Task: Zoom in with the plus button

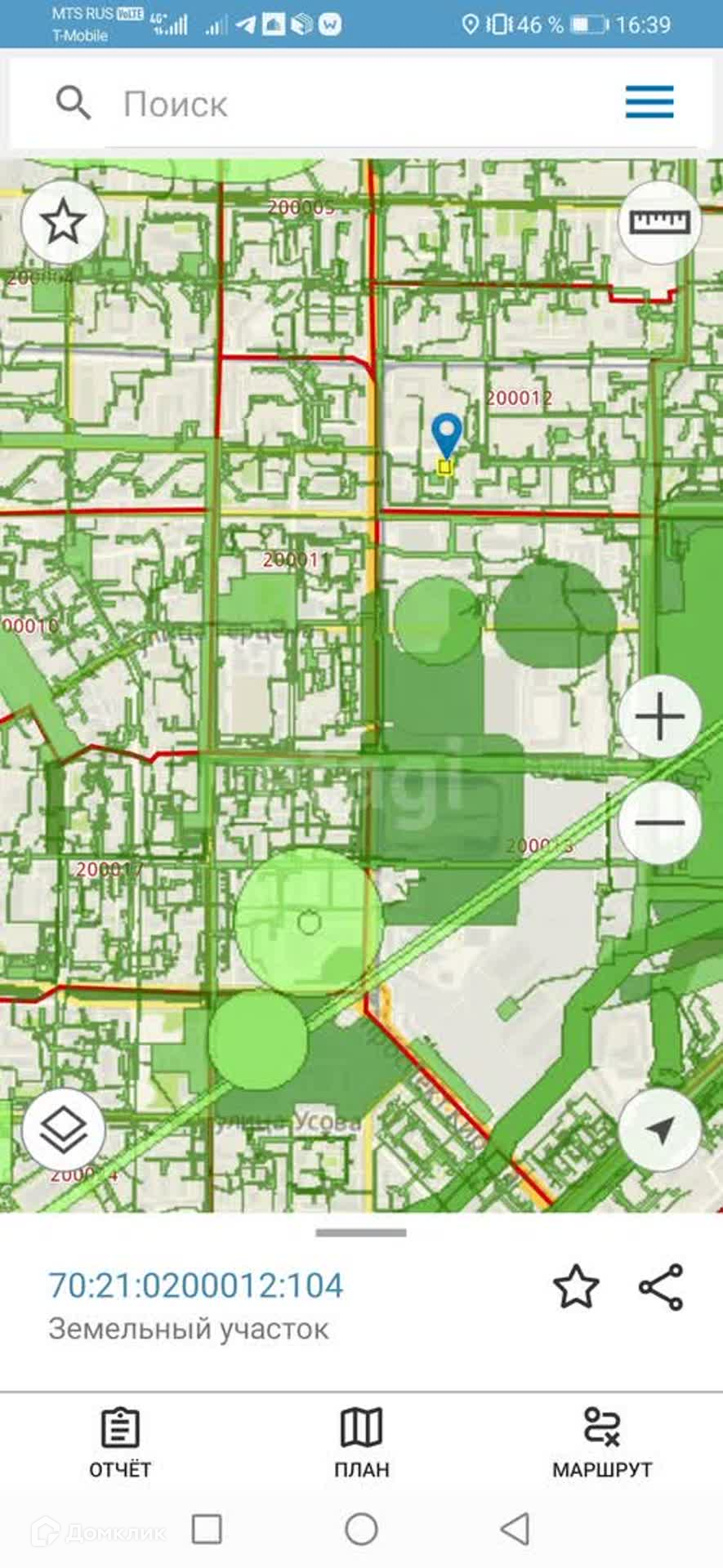Action: (659, 717)
